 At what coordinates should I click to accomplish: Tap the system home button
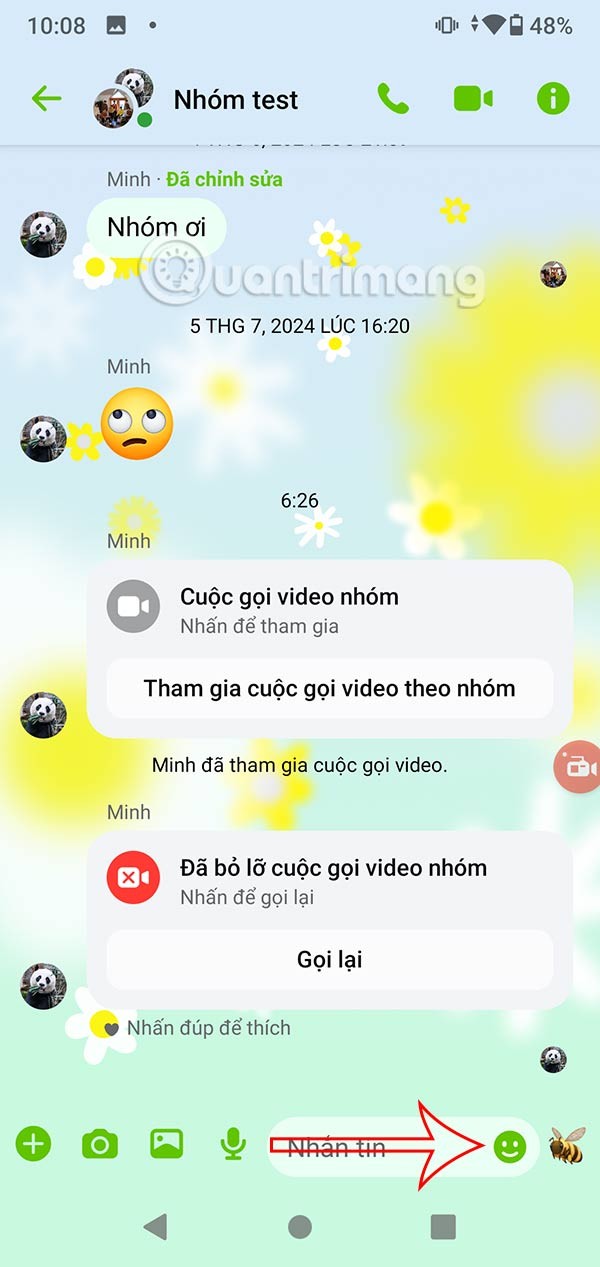[x=299, y=1227]
